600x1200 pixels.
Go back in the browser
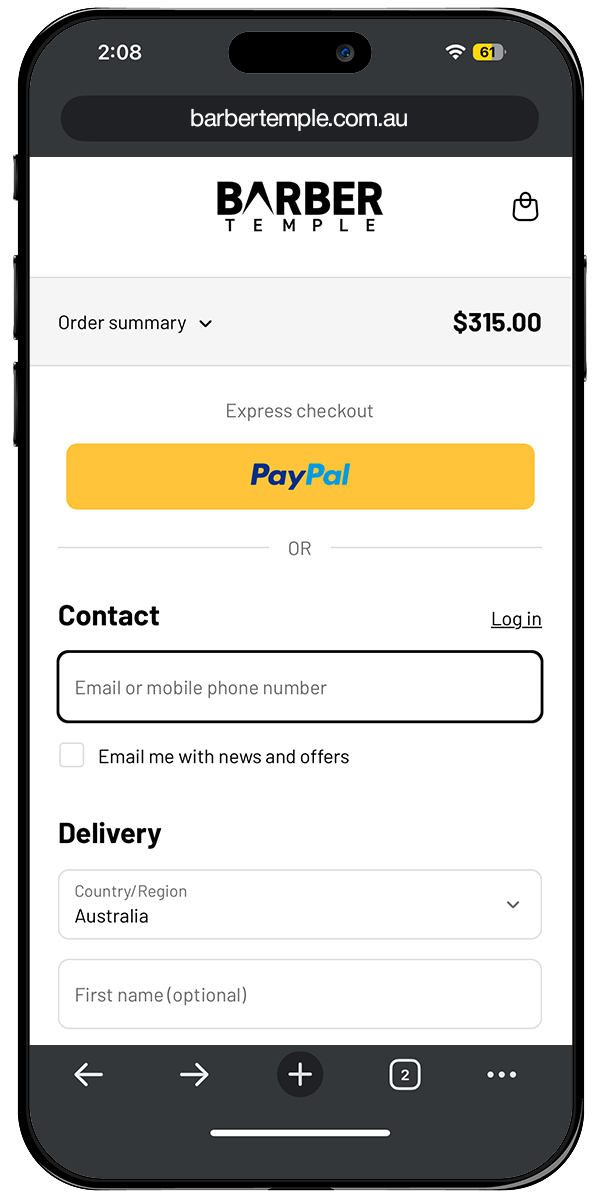tap(89, 1075)
